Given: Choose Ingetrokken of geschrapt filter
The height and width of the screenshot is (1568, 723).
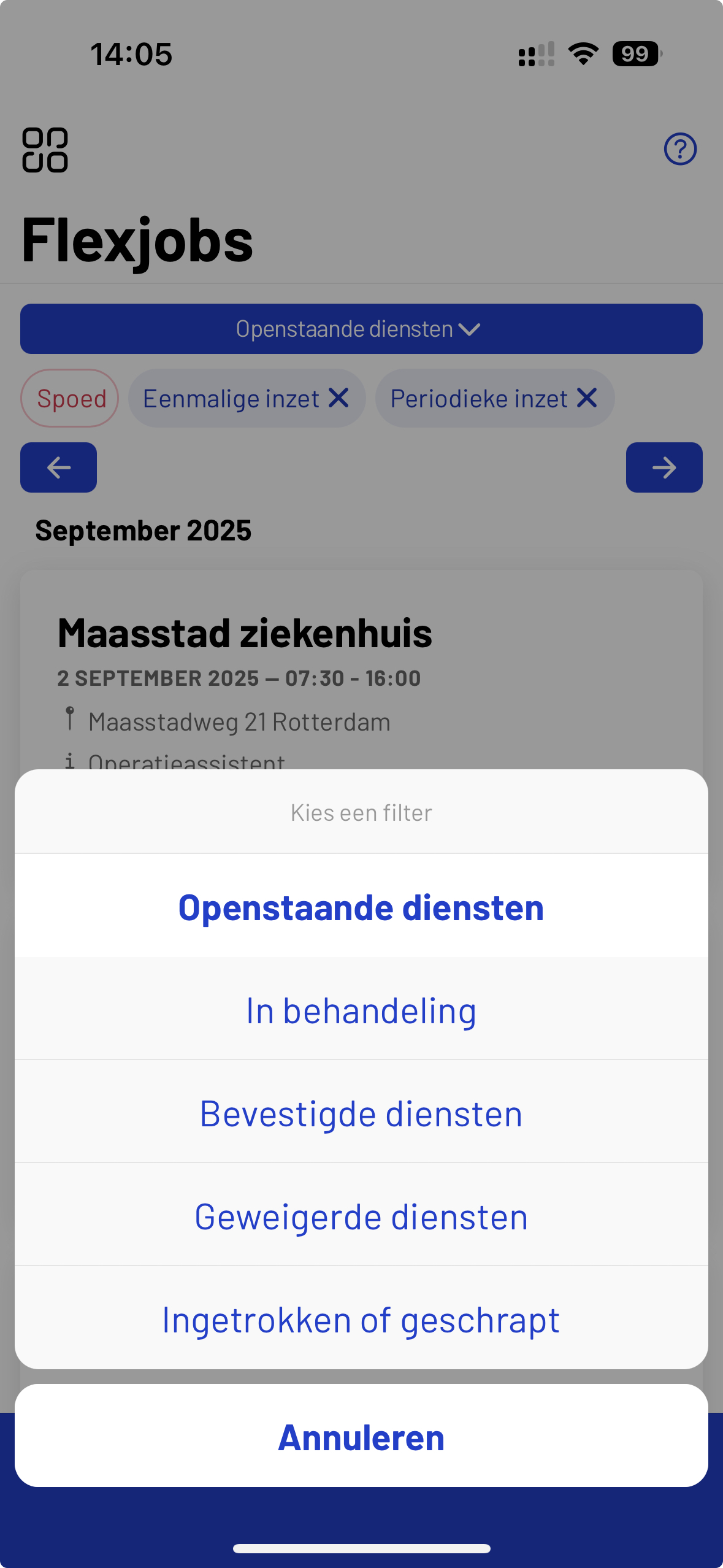Looking at the screenshot, I should click(x=361, y=1318).
